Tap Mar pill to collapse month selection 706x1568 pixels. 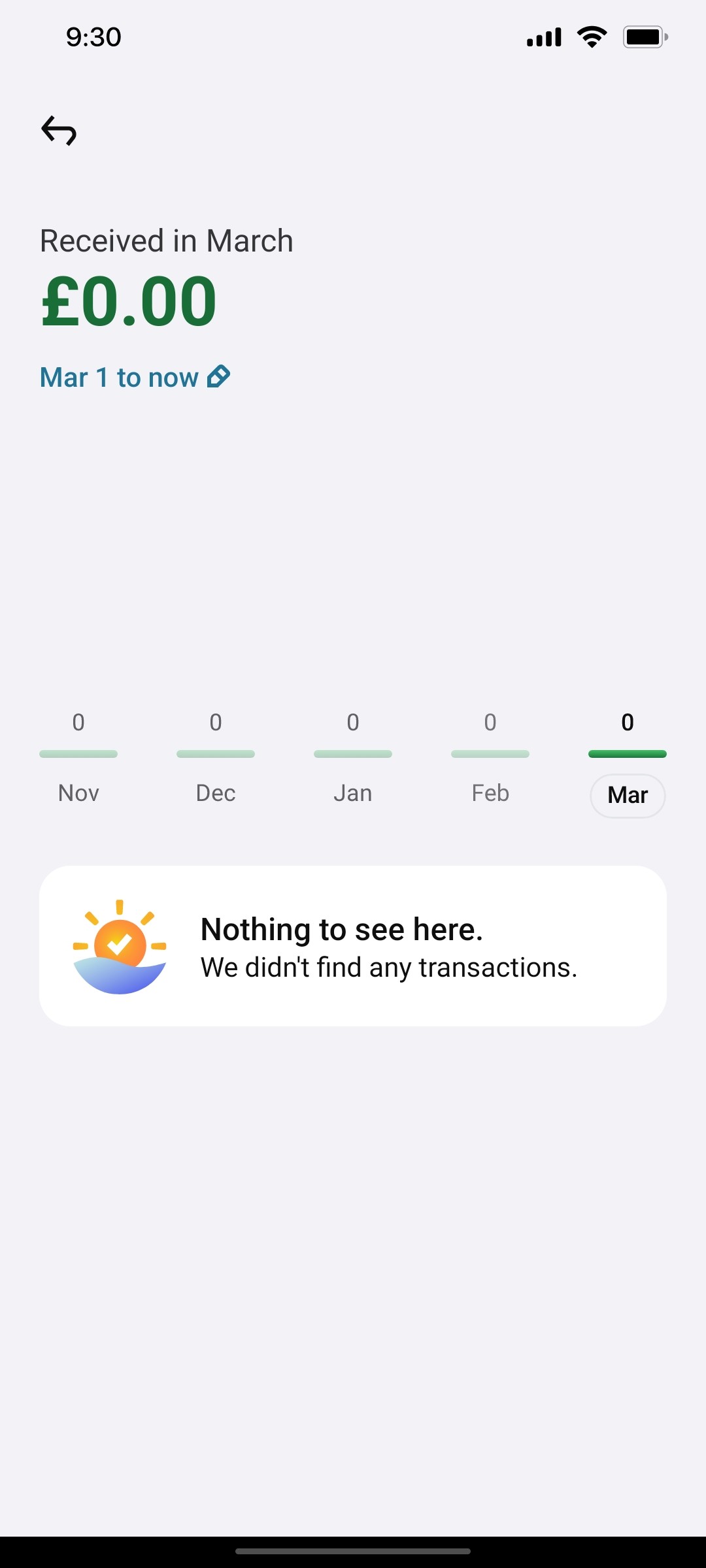pyautogui.click(x=627, y=796)
